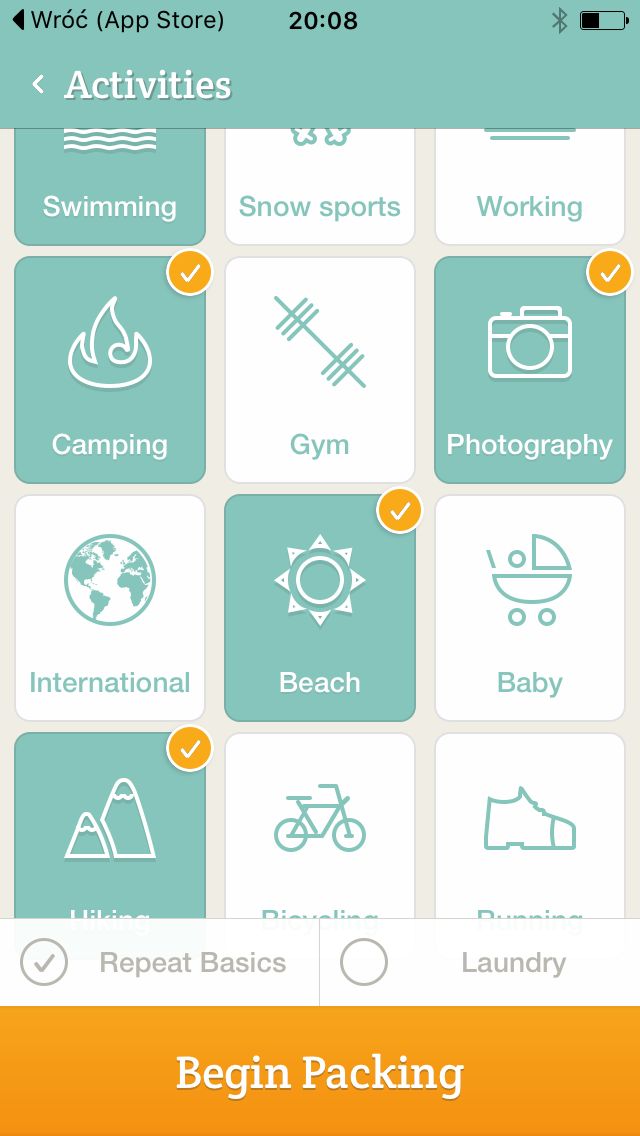640x1136 pixels.
Task: Select the Snow sports activity
Action: pyautogui.click(x=320, y=187)
